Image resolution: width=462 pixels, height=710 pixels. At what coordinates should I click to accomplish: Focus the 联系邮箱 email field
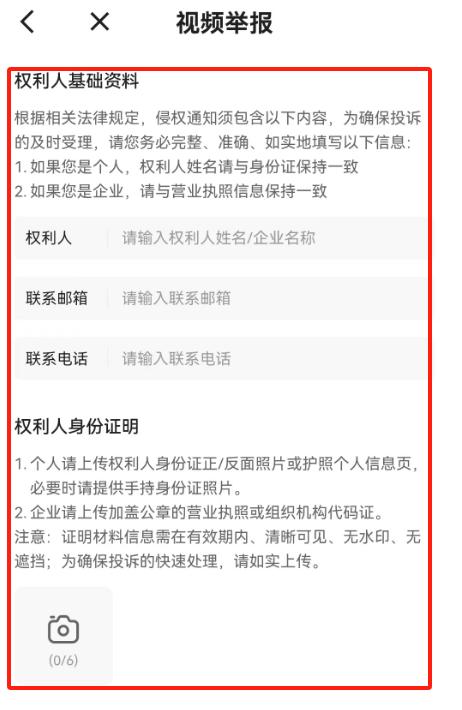(x=221, y=298)
